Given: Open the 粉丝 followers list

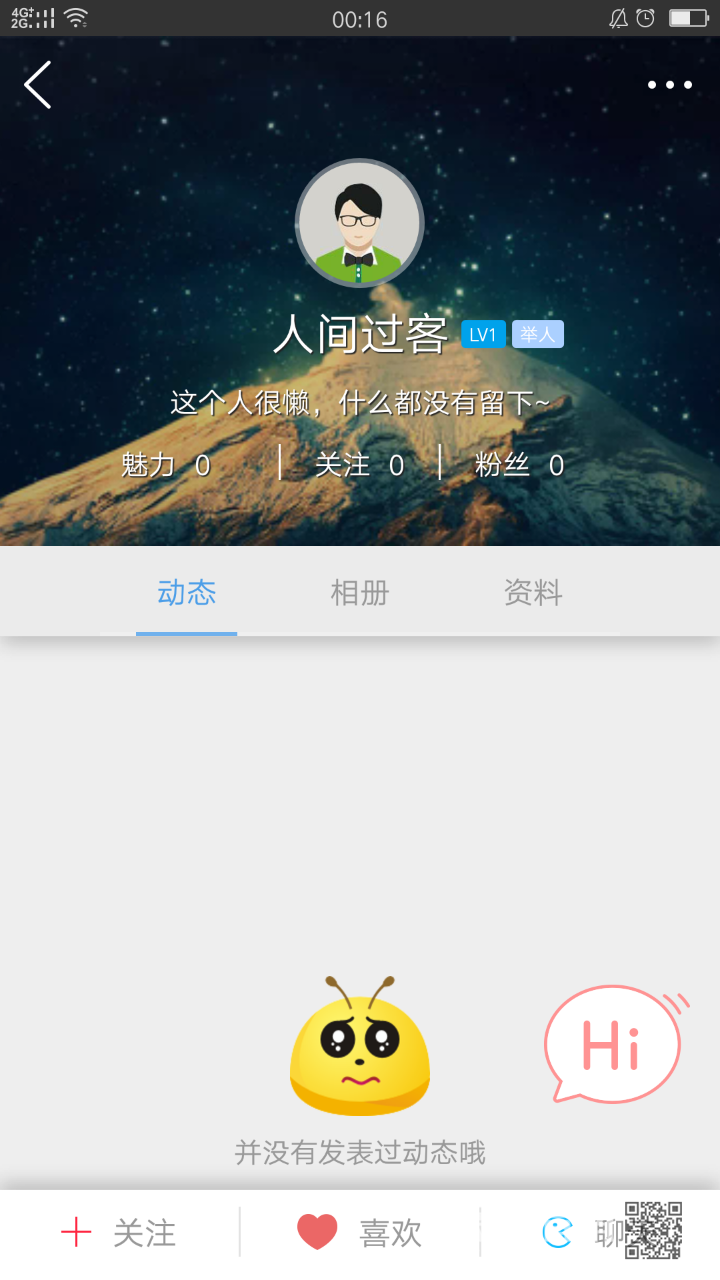Looking at the screenshot, I should (x=519, y=465).
